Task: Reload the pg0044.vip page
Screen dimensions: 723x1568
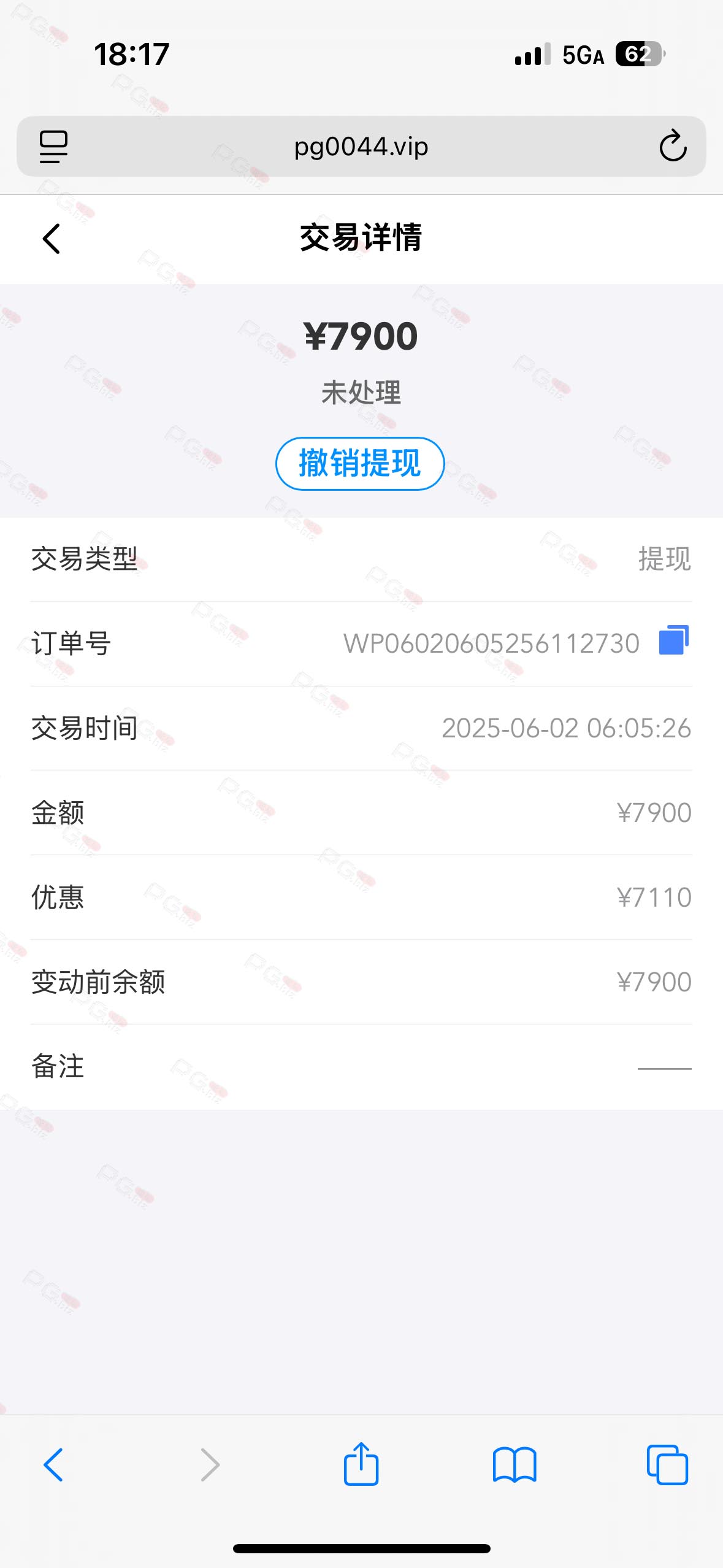Action: pyautogui.click(x=673, y=146)
